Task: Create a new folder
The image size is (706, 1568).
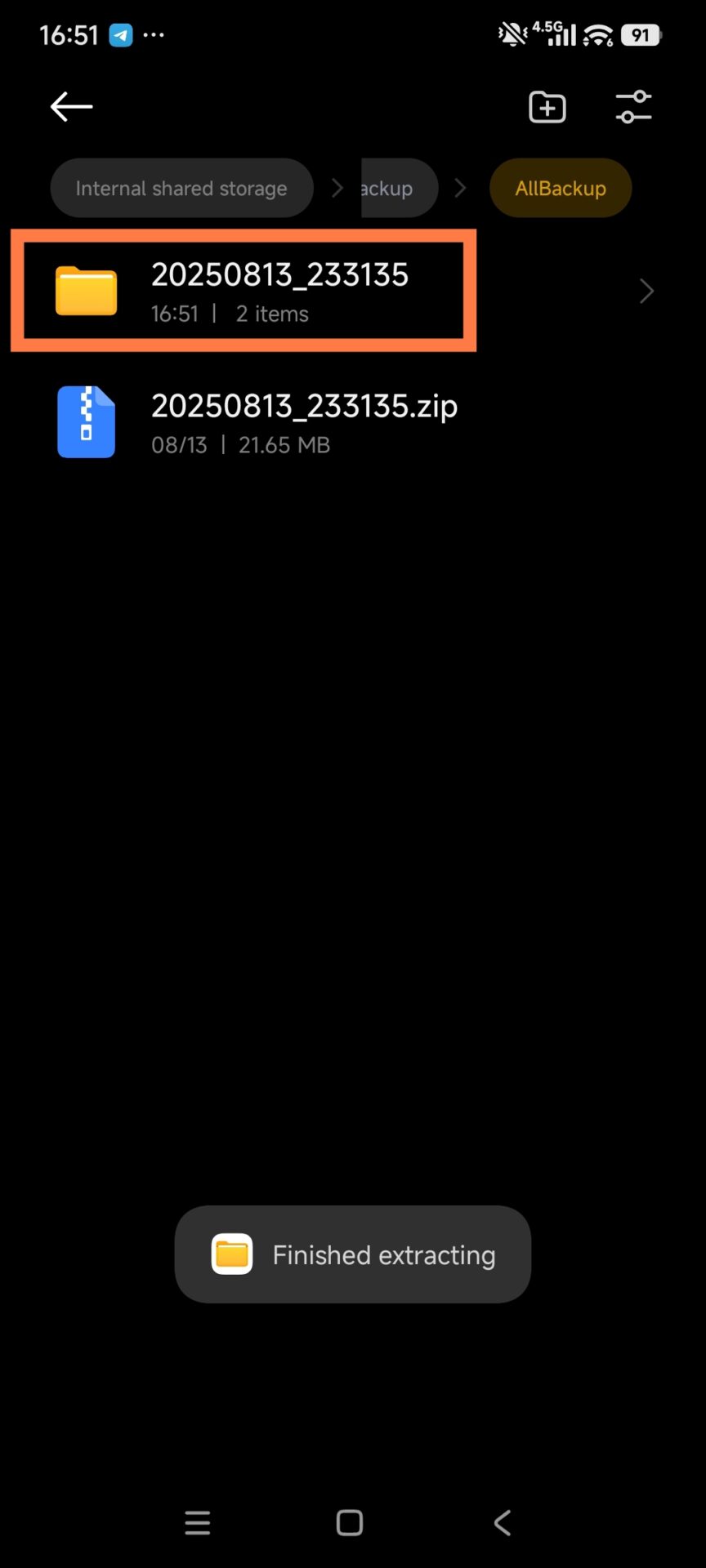Action: tap(547, 107)
